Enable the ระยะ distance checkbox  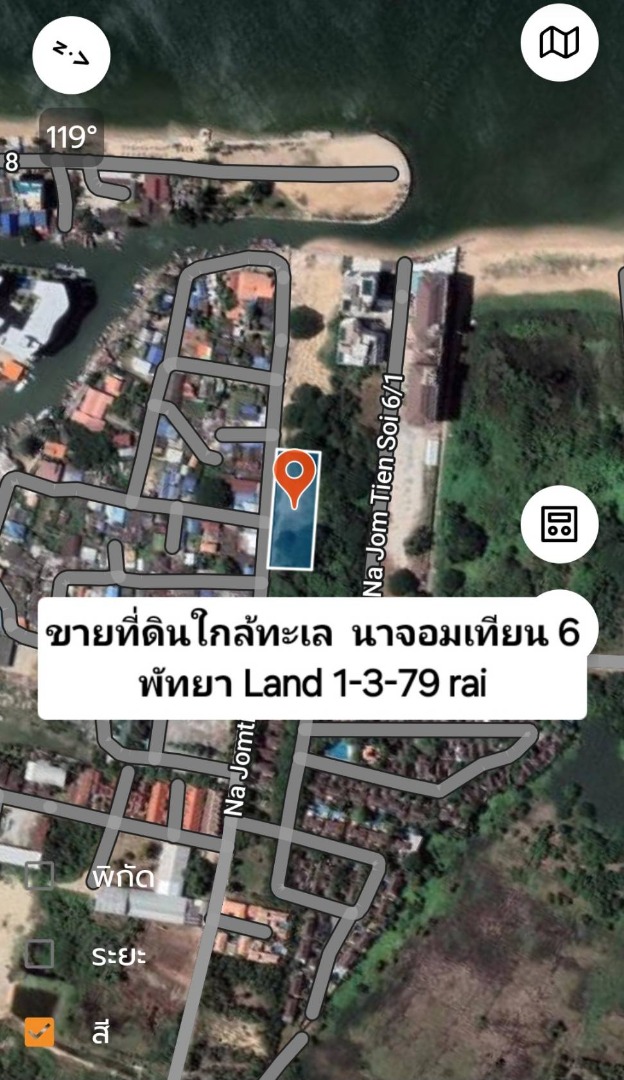(40, 954)
